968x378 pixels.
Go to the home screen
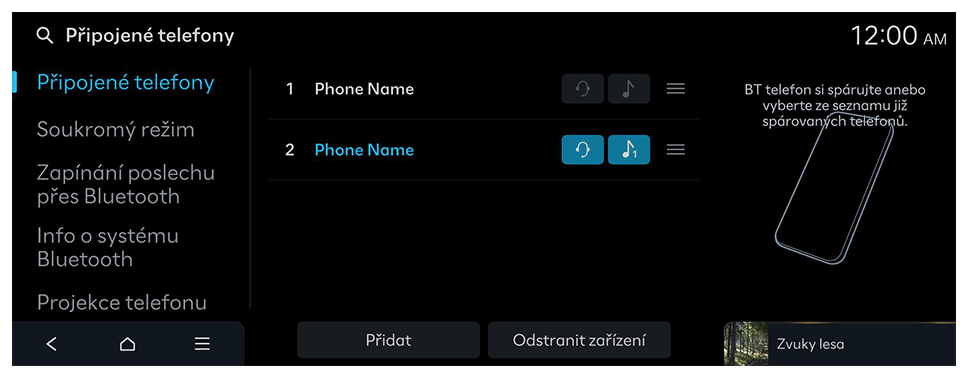127,344
